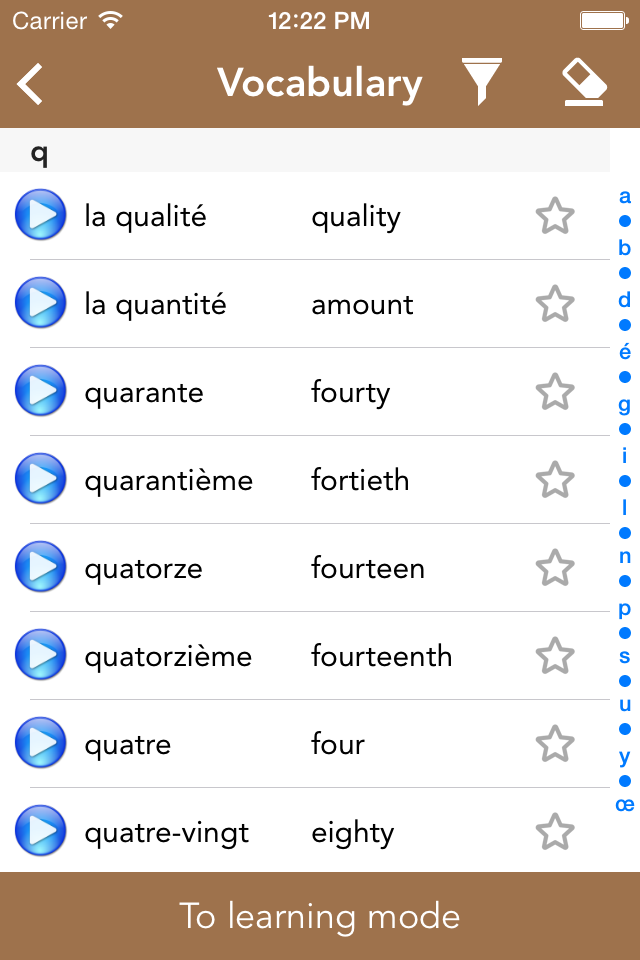Jump to letter a in index
Image resolution: width=640 pixels, height=960 pixels.
click(625, 196)
